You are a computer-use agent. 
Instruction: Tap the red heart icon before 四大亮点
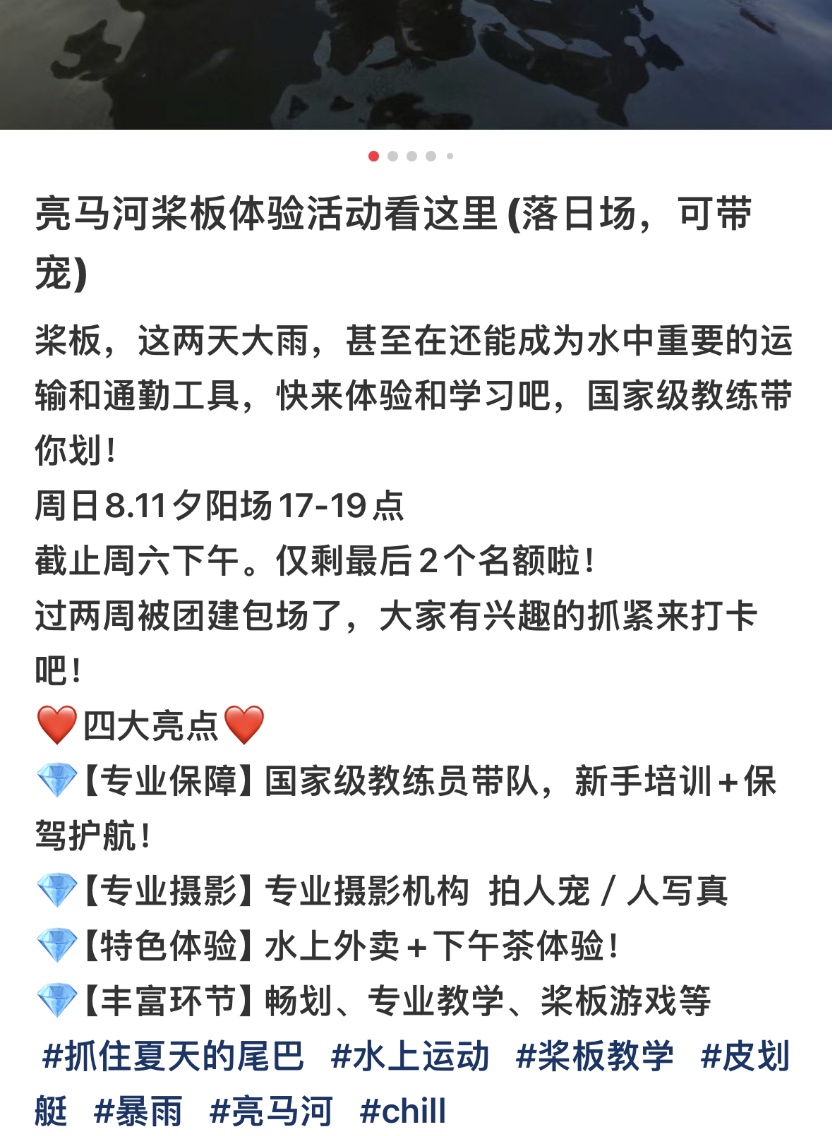pyautogui.click(x=55, y=723)
